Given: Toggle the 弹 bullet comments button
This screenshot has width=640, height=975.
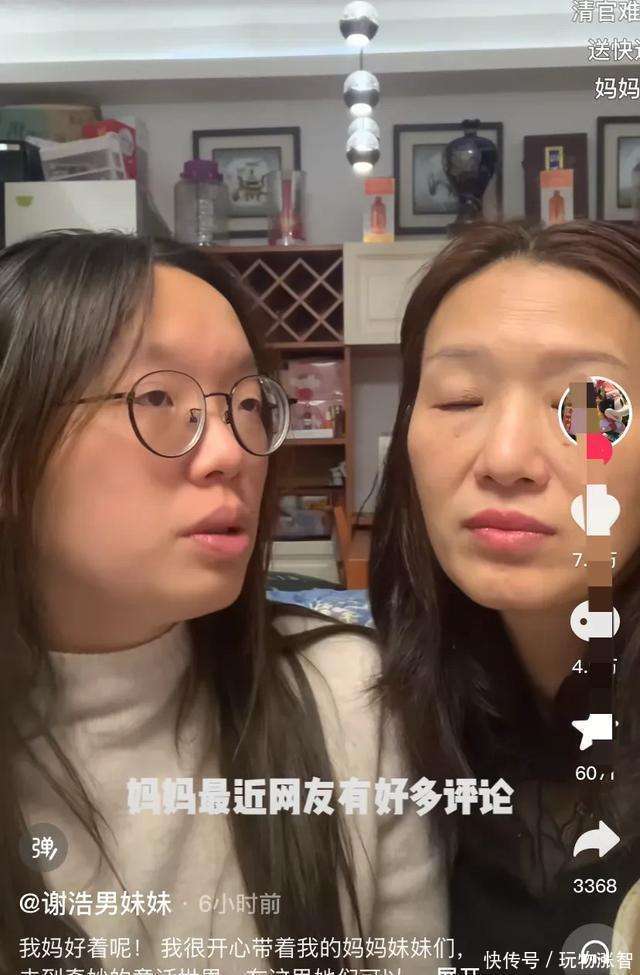Looking at the screenshot, I should 43,847.
